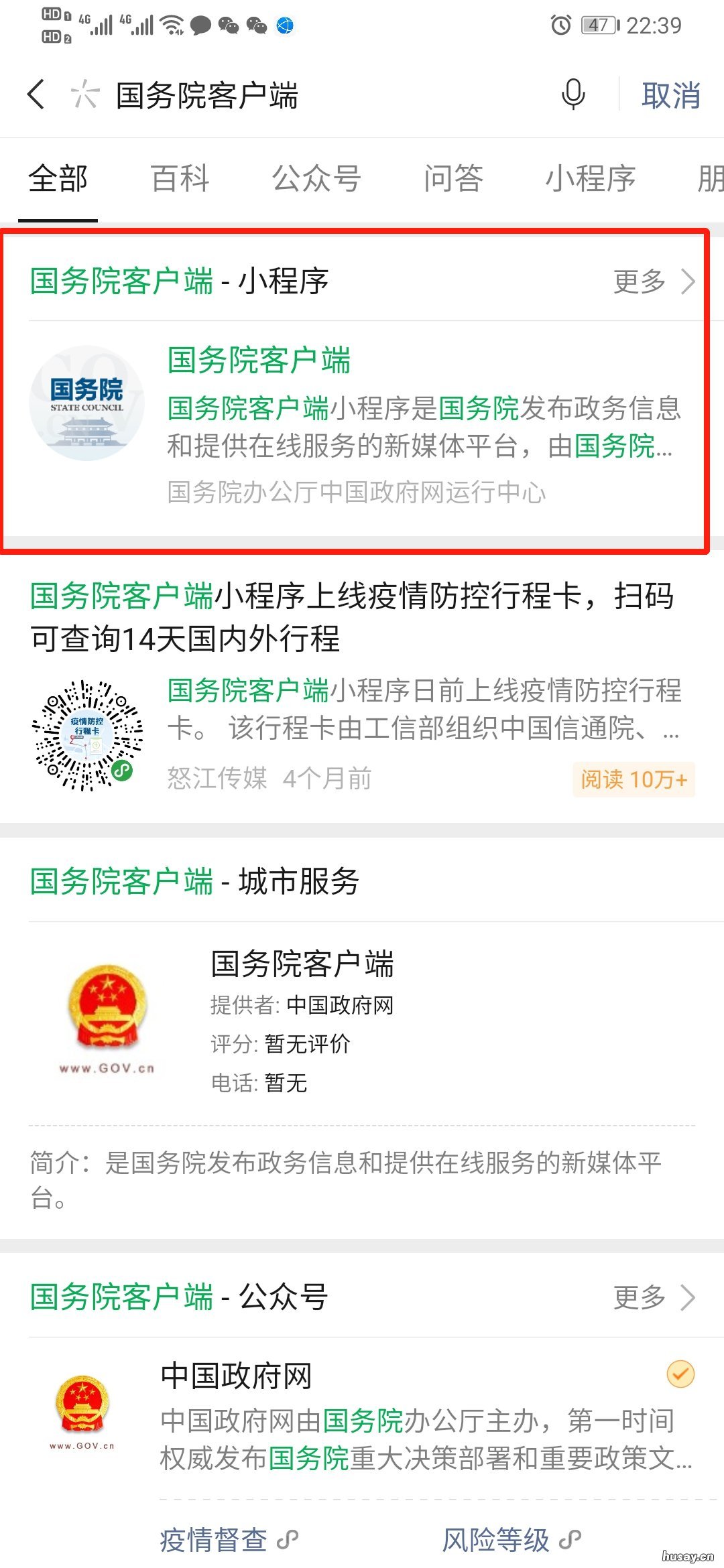
Task: Open the 风险等级 mini program link
Action: pos(496,1539)
